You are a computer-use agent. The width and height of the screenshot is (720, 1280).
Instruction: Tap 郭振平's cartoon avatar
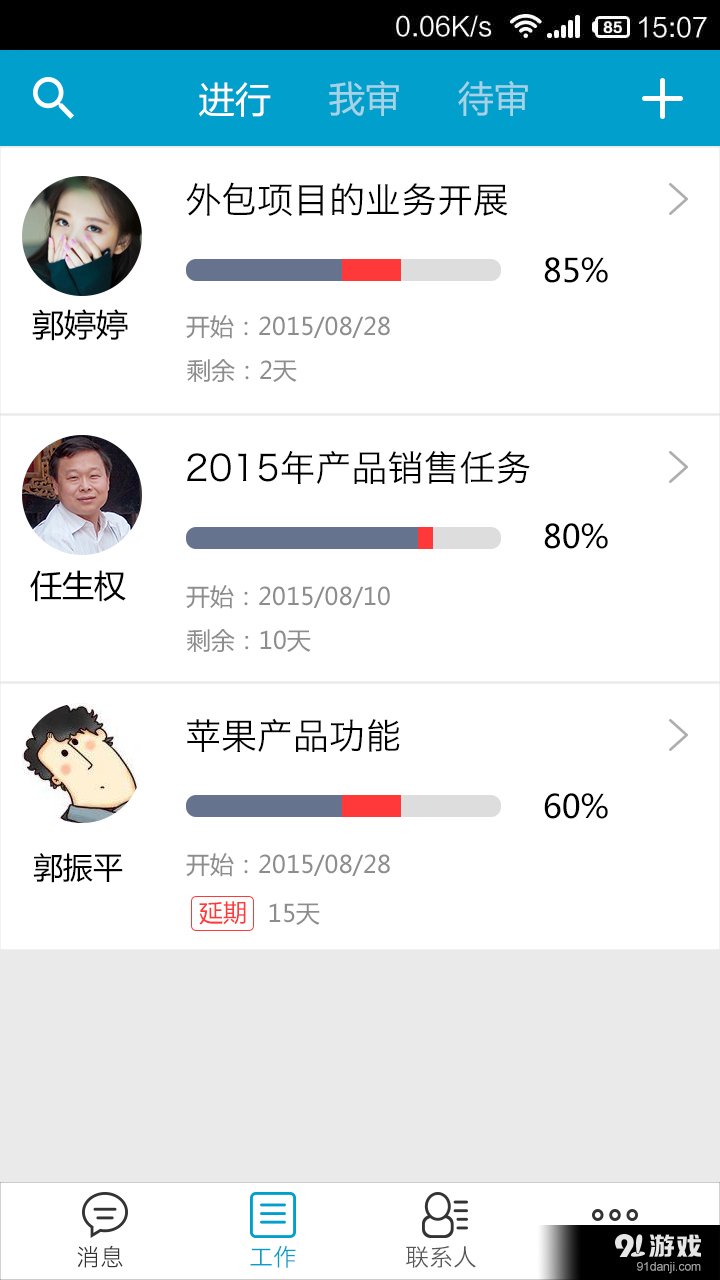tap(82, 762)
